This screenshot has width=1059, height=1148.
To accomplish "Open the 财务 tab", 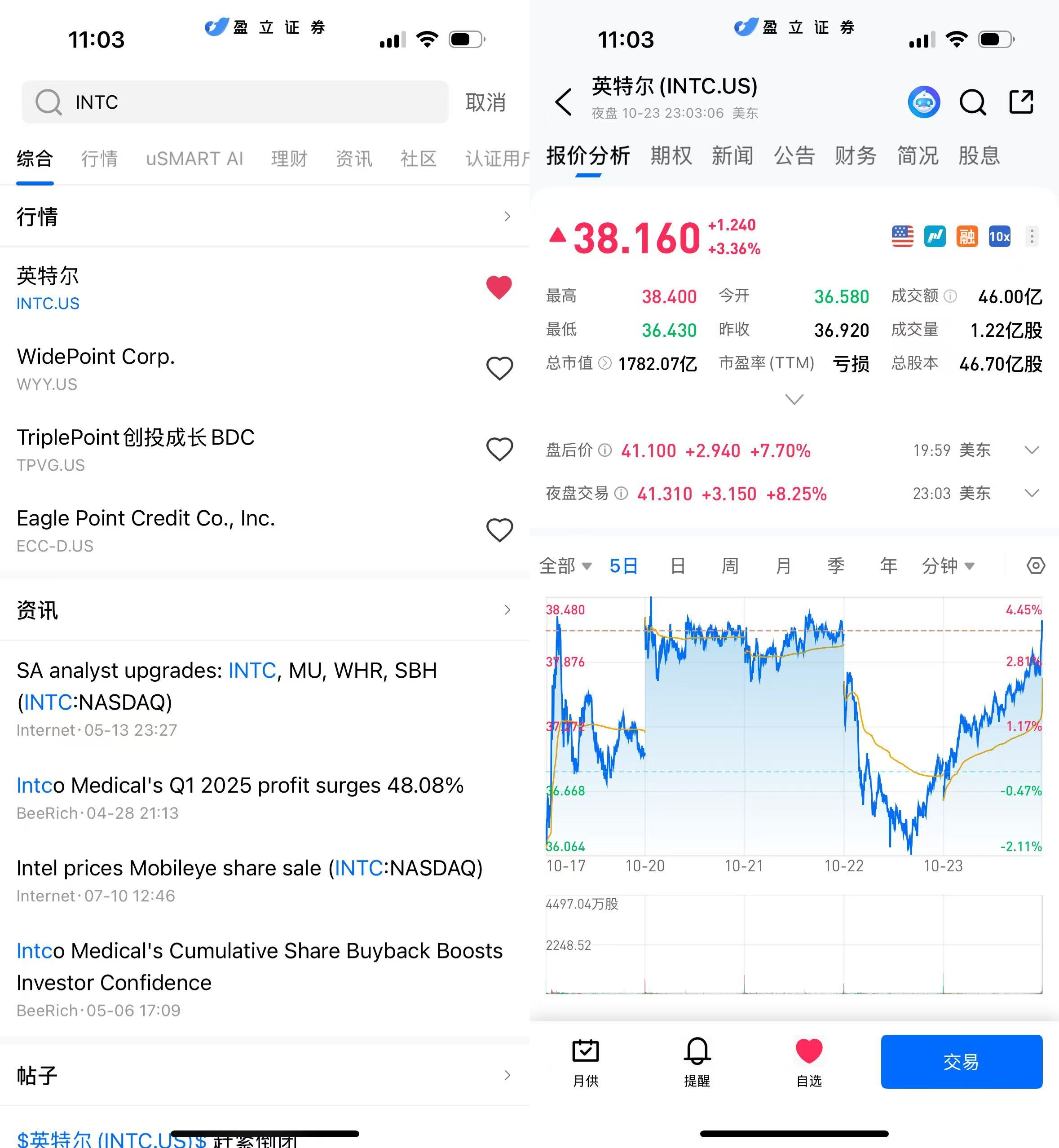I will pyautogui.click(x=855, y=156).
